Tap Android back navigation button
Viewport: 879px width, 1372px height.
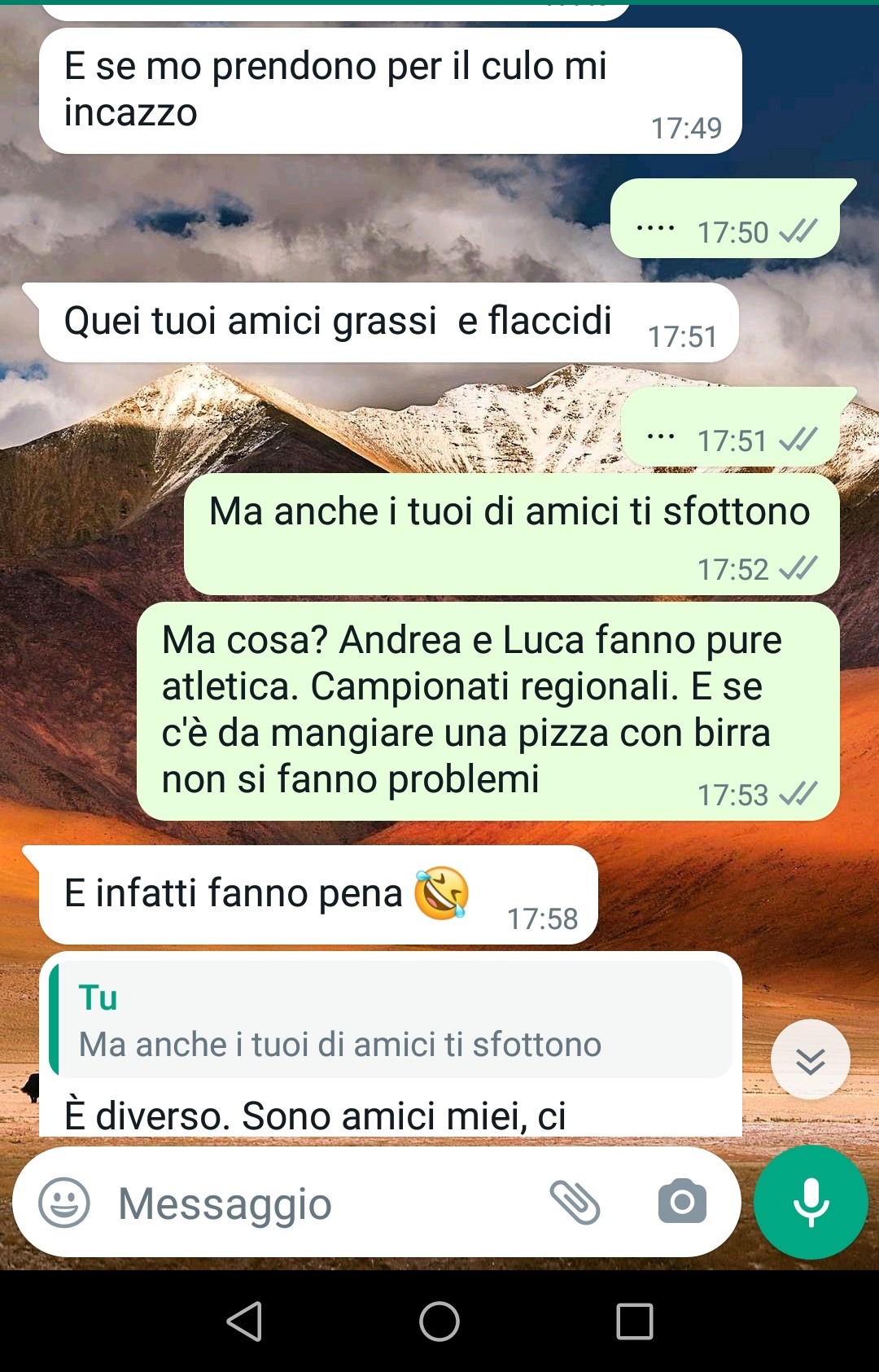(244, 1321)
